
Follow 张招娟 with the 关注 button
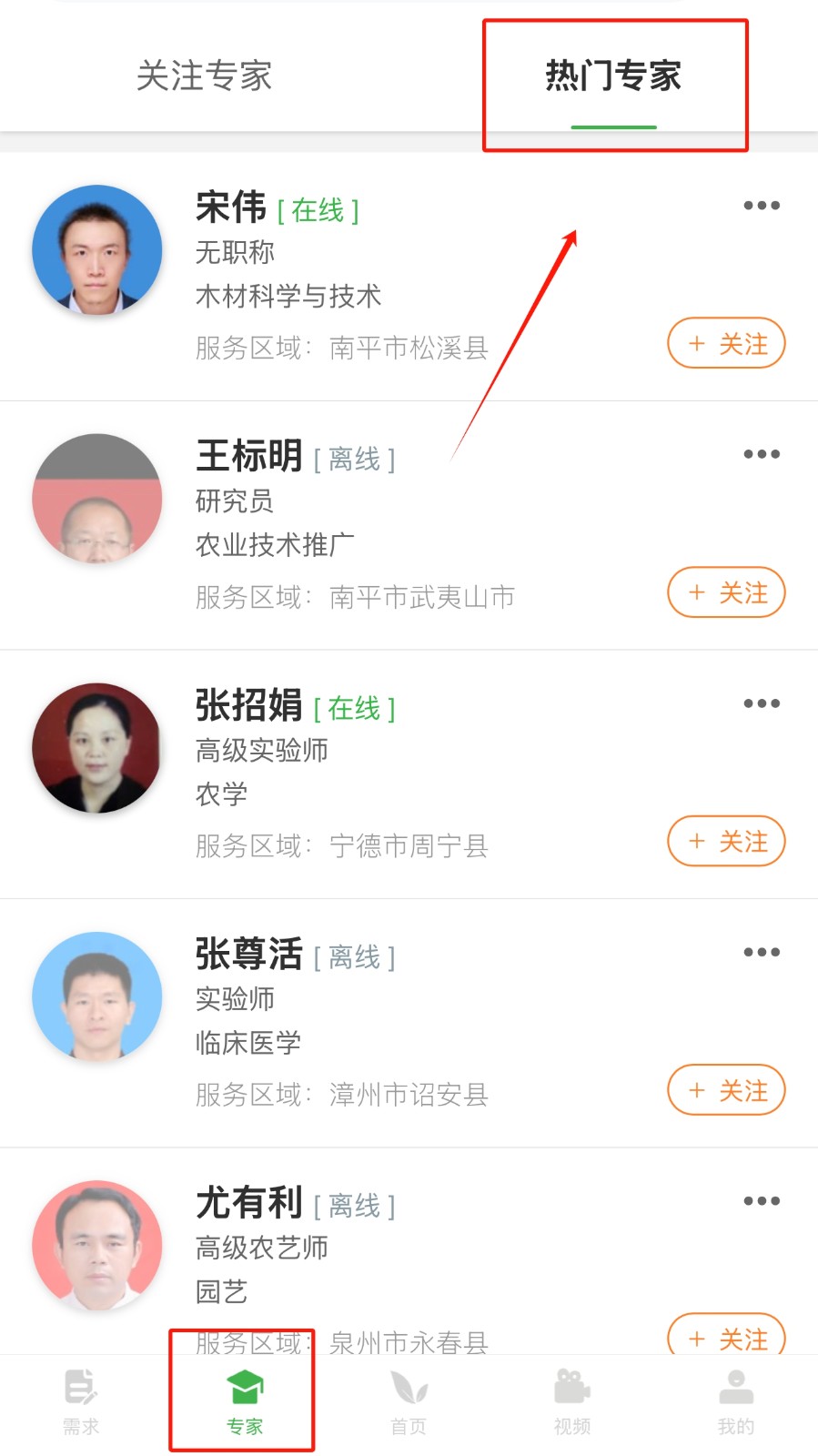[x=726, y=841]
